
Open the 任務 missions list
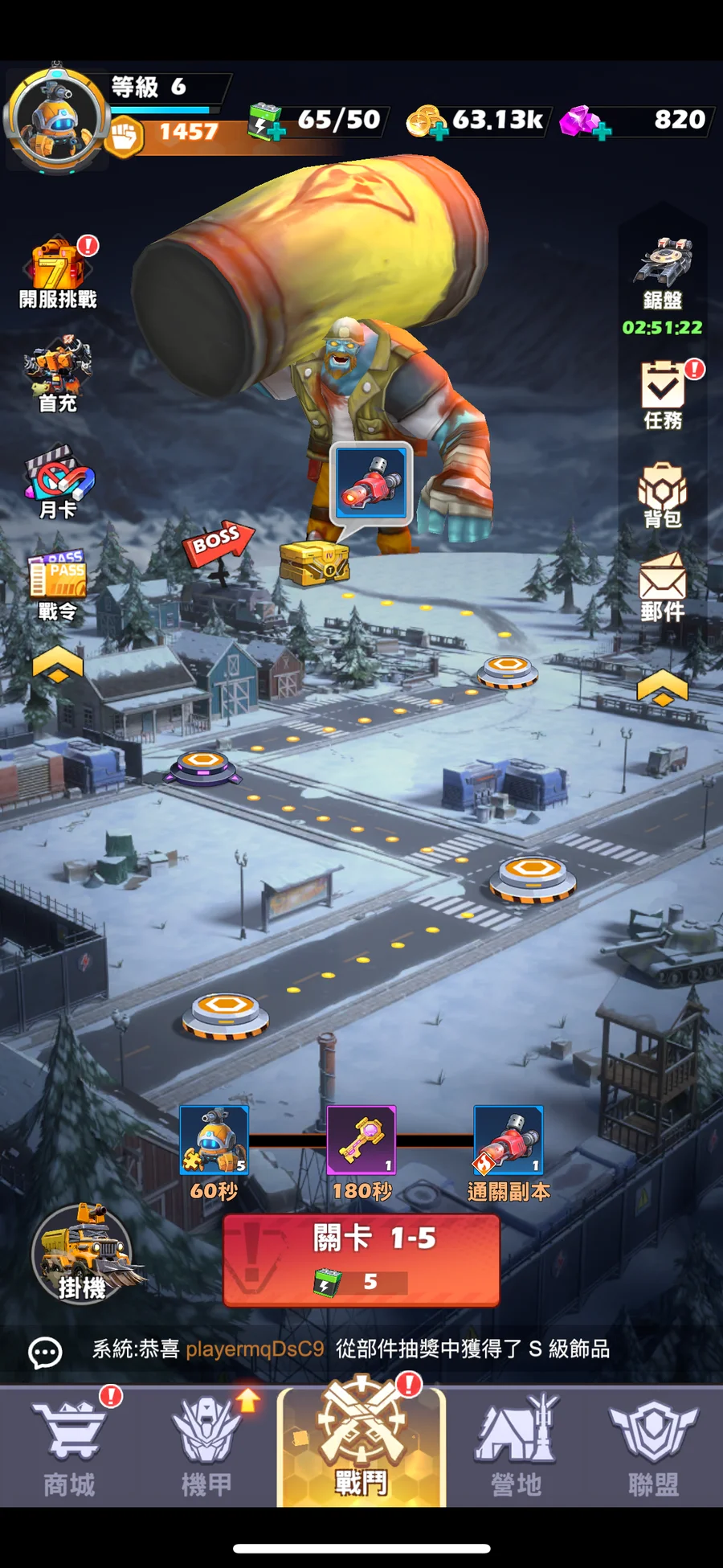(664, 394)
